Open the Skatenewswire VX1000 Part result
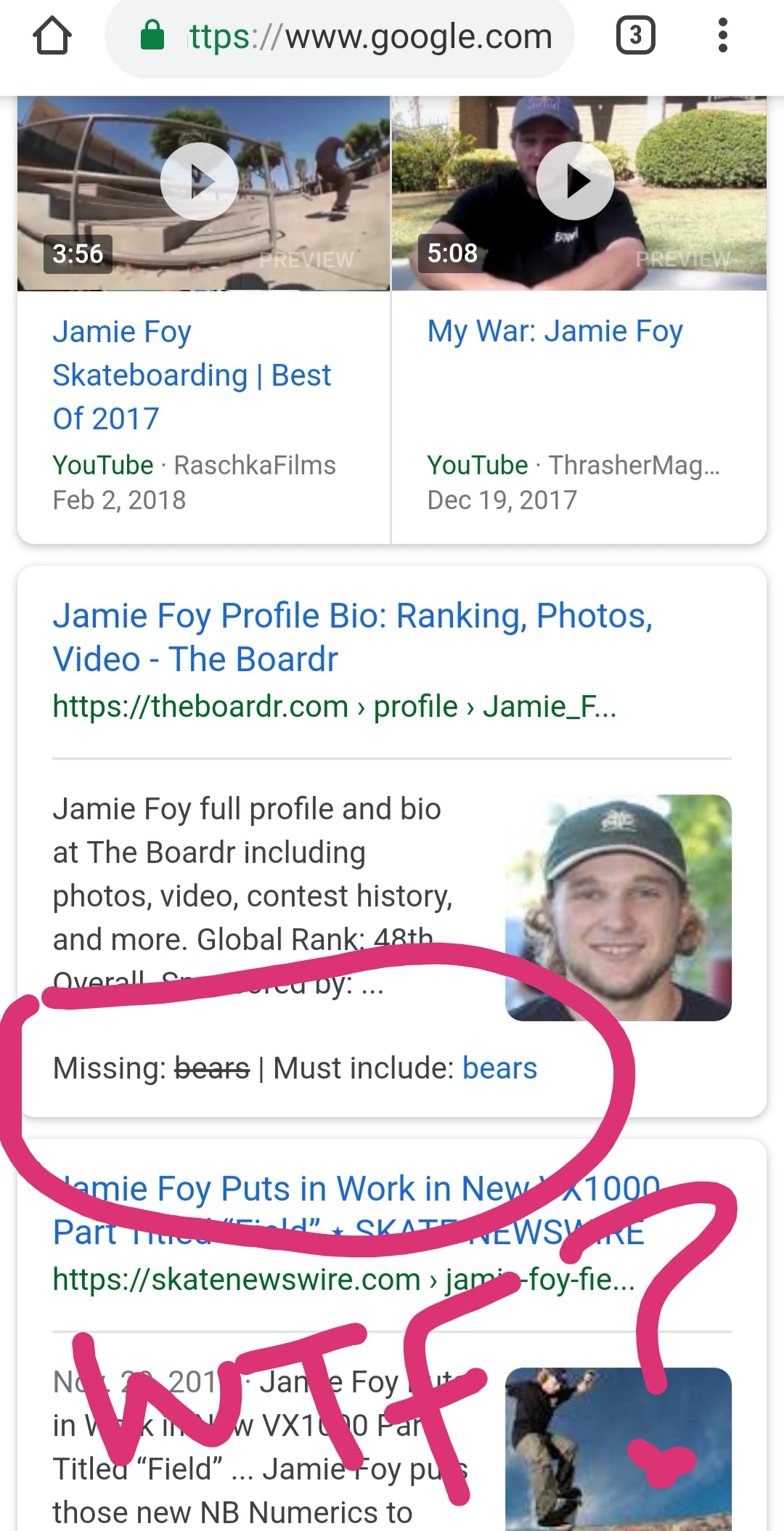Viewport: 784px width, 1531px height. pos(356,1210)
